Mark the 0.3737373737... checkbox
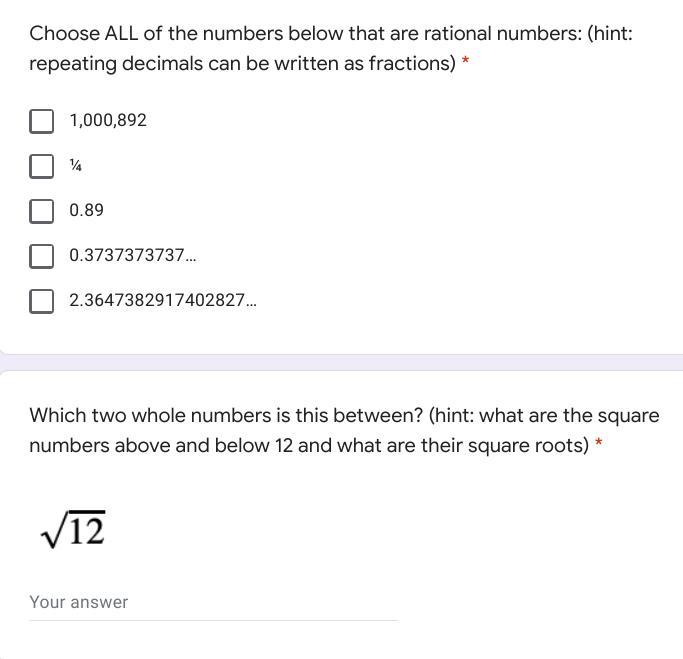Viewport: 683px width, 659px height. (x=41, y=256)
